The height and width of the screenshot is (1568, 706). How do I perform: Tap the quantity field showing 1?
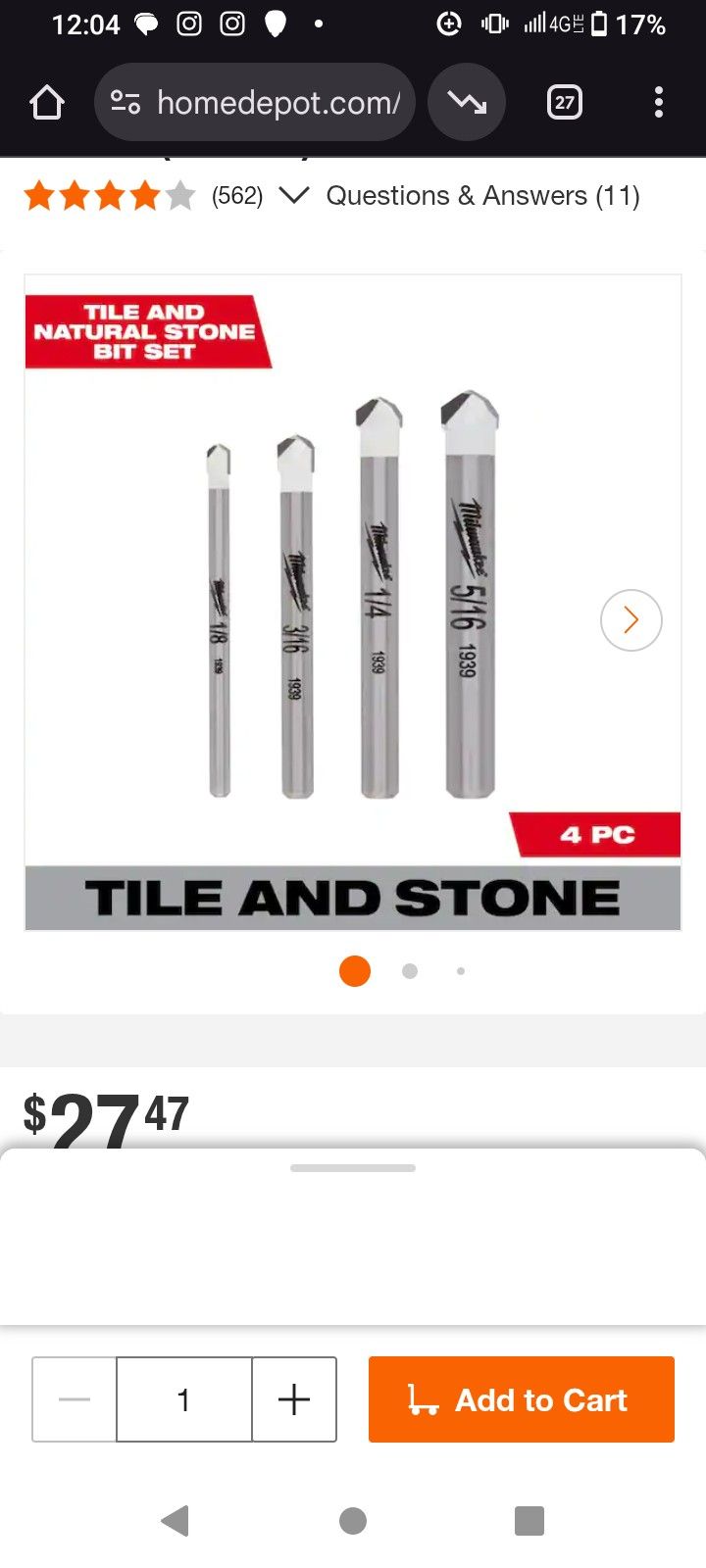[x=184, y=1399]
